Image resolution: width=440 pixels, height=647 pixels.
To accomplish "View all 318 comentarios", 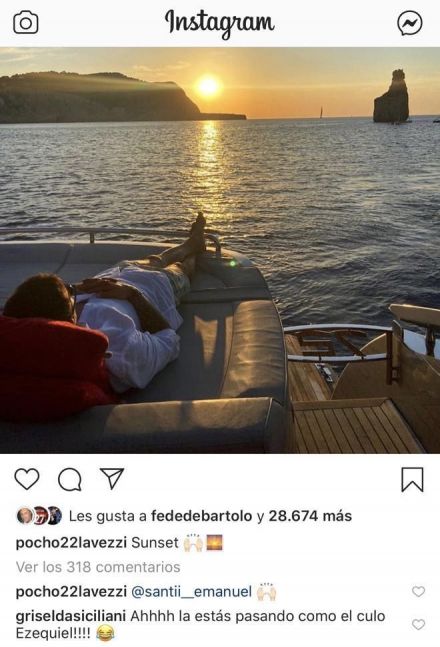I will click(x=98, y=567).
